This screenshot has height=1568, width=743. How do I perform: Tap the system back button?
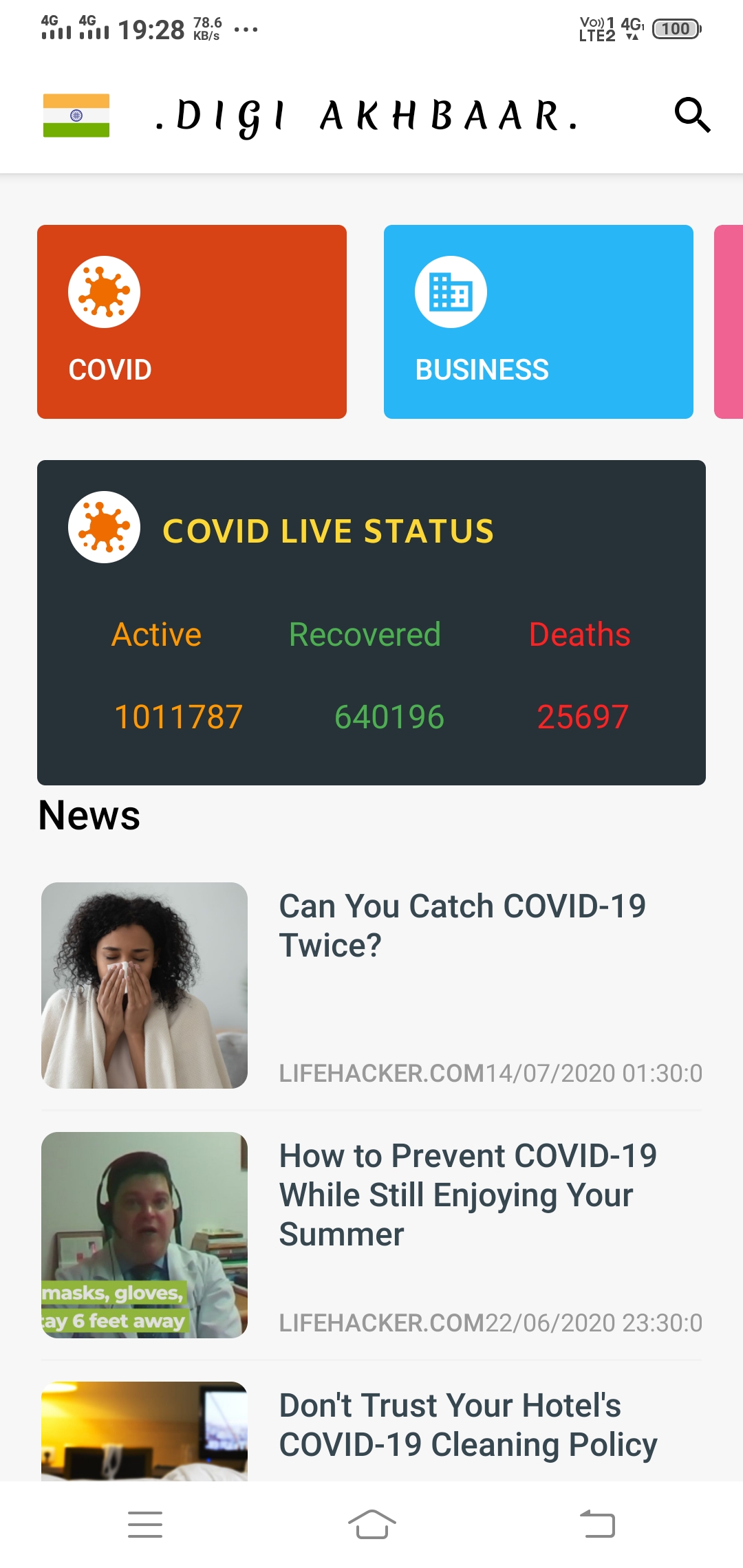(597, 1524)
